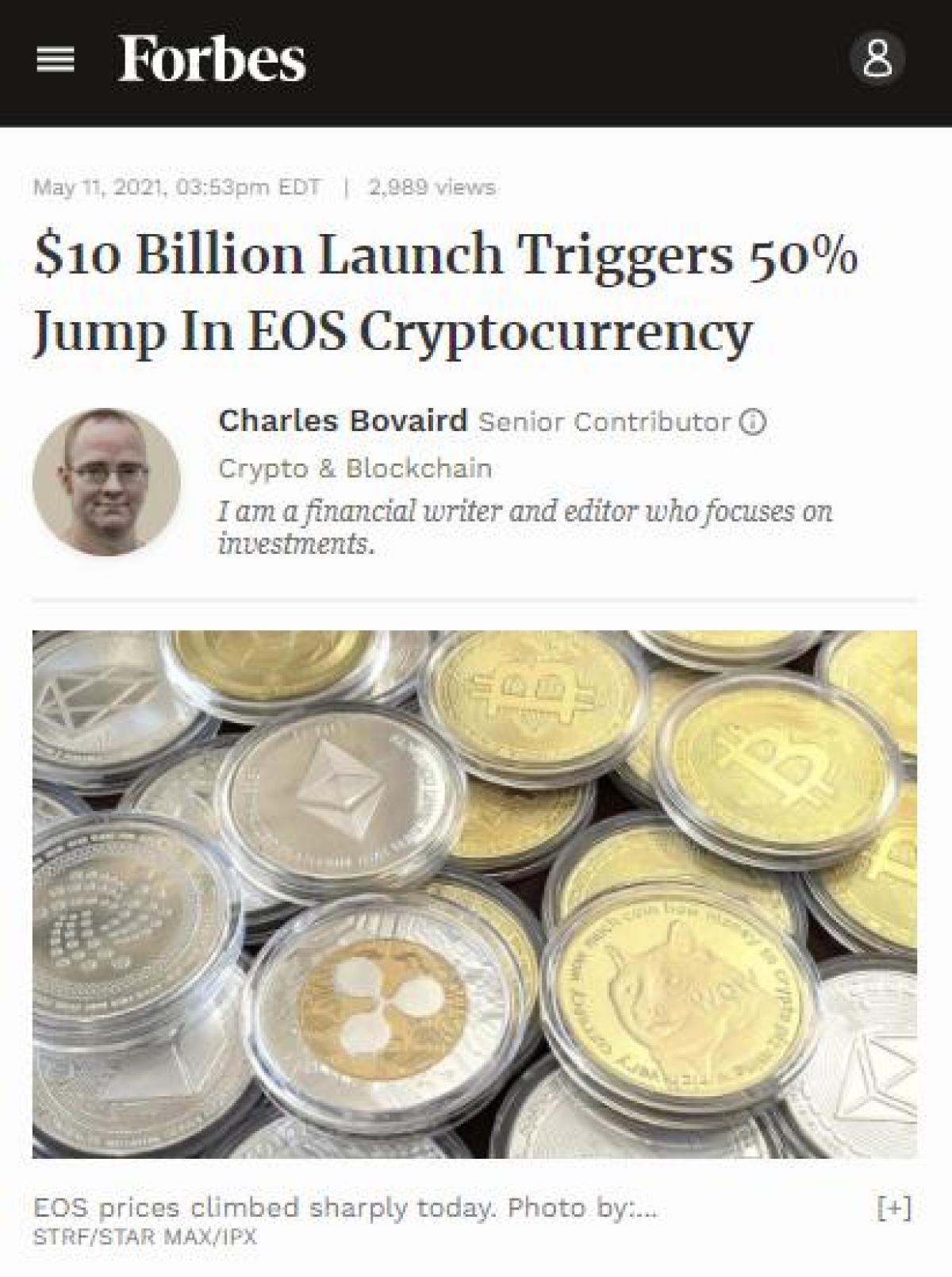The image size is (952, 1277).
Task: Show Senior Contributor info icon
Action: coord(753,421)
